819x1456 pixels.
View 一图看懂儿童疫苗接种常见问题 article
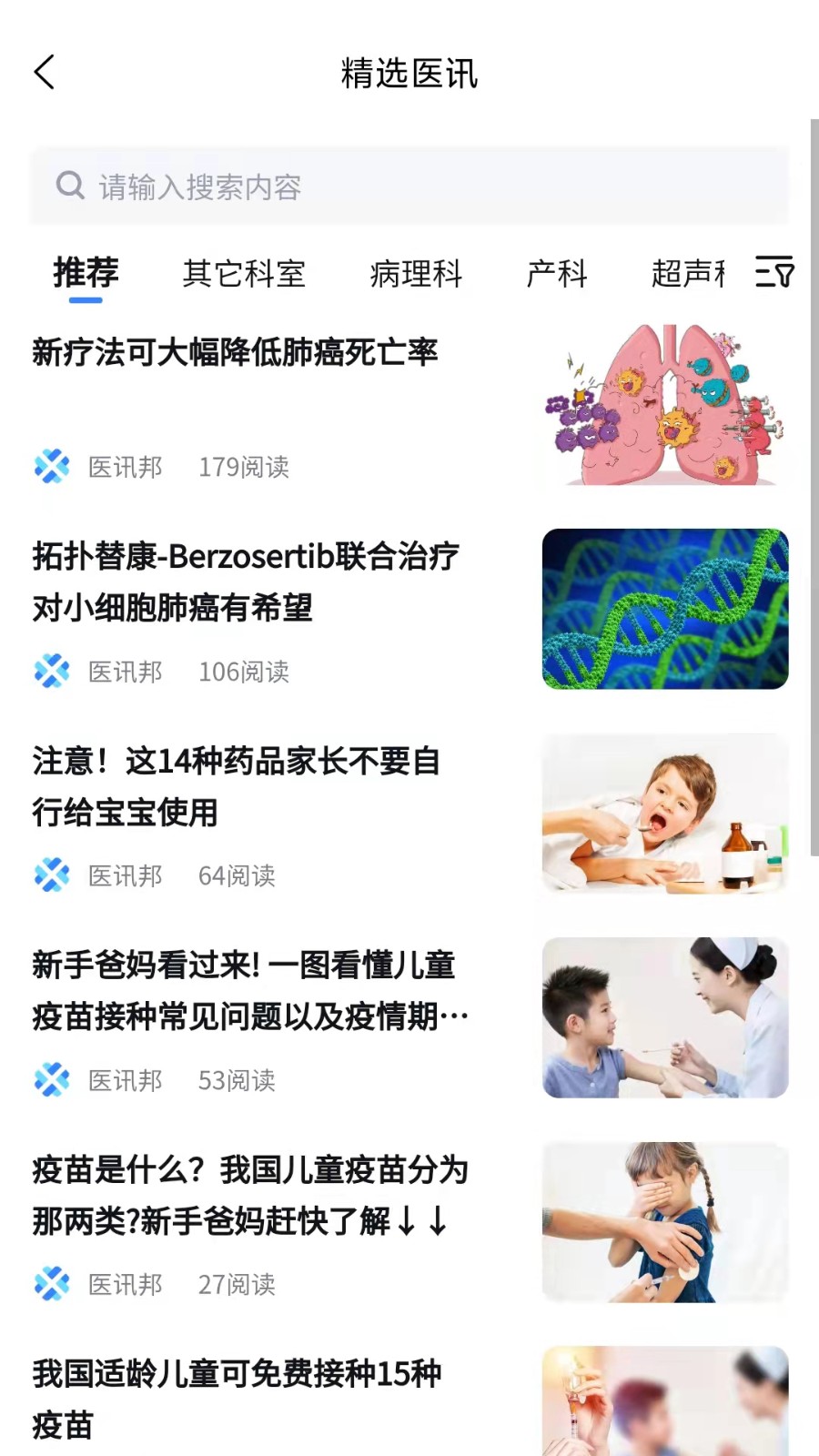[x=250, y=990]
